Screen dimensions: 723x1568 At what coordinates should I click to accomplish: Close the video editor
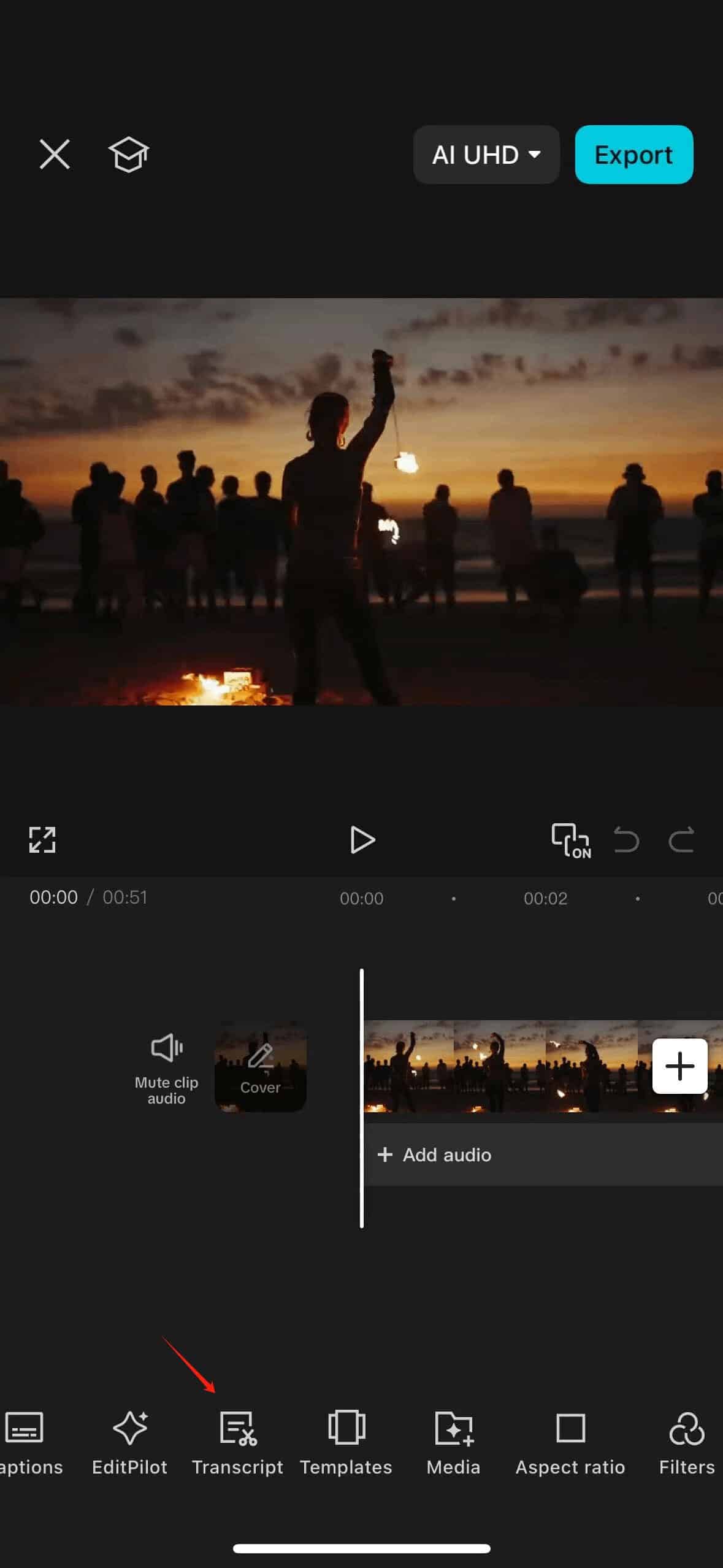(55, 154)
